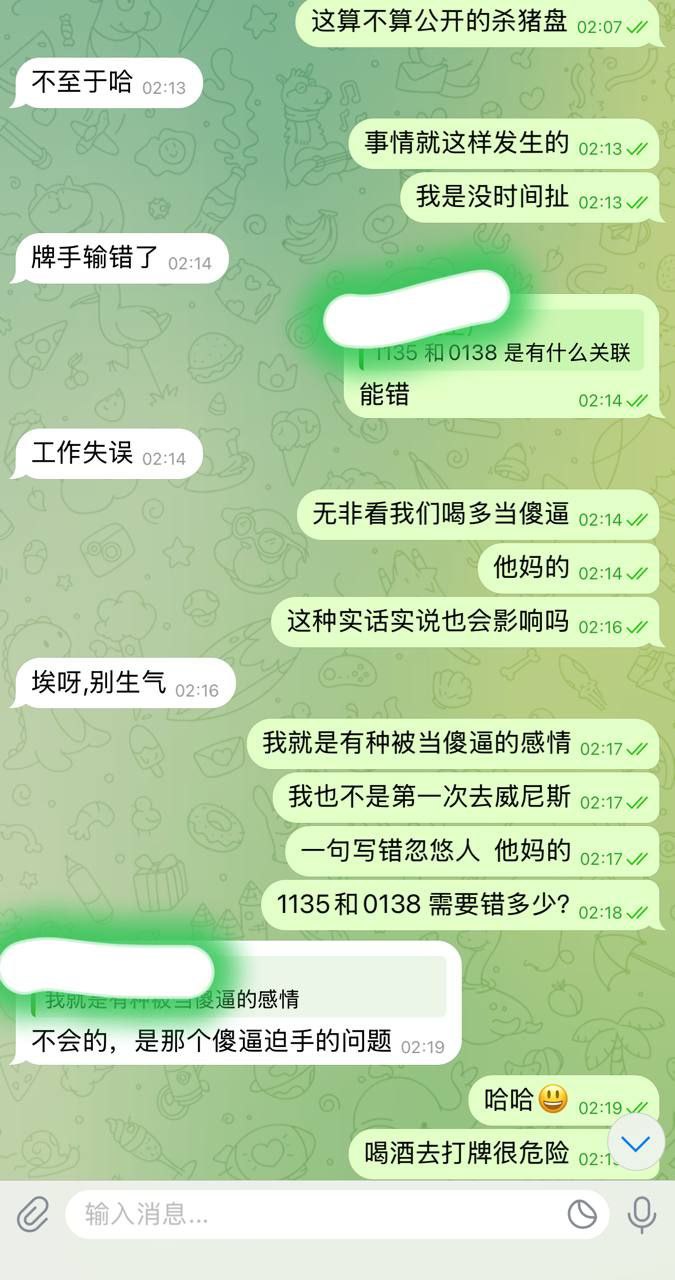Image resolution: width=675 pixels, height=1280 pixels.
Task: Tap the microphone to record voice
Action: (x=641, y=1215)
